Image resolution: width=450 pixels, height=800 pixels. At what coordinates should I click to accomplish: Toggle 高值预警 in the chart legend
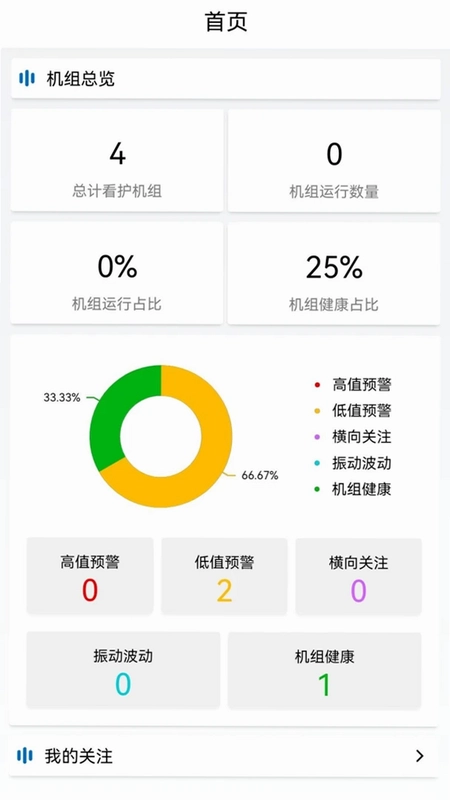pos(353,385)
